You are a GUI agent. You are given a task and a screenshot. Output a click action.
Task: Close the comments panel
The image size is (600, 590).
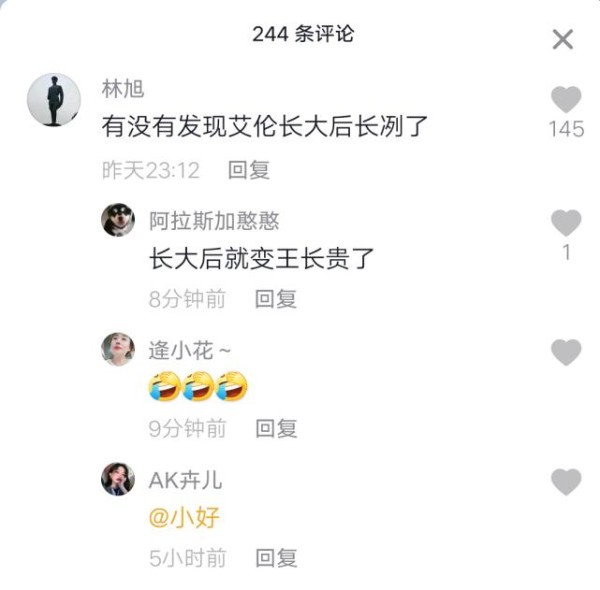[563, 39]
